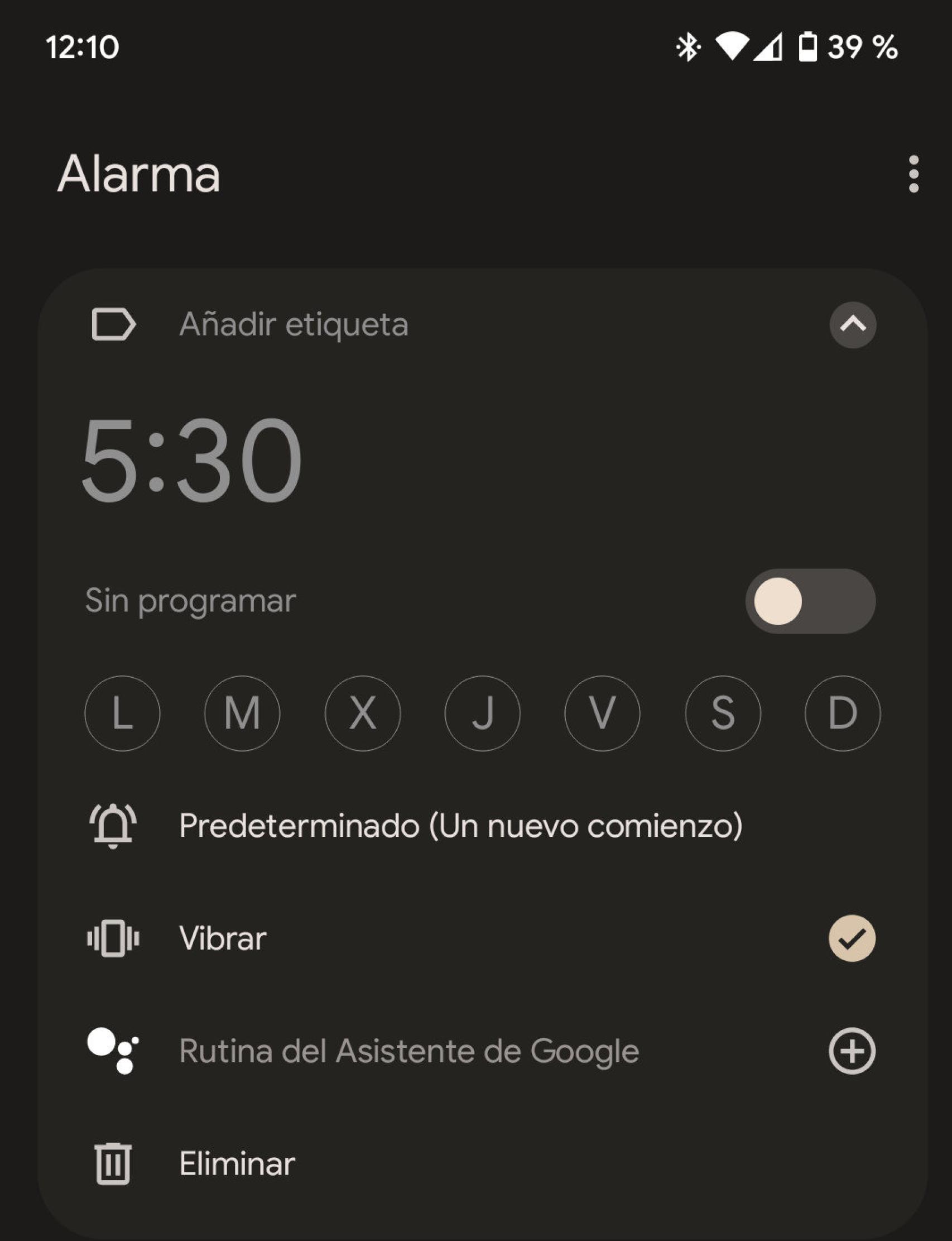Enable the Sin programar alarm switch
Viewport: 952px width, 1241px height.
click(x=811, y=601)
